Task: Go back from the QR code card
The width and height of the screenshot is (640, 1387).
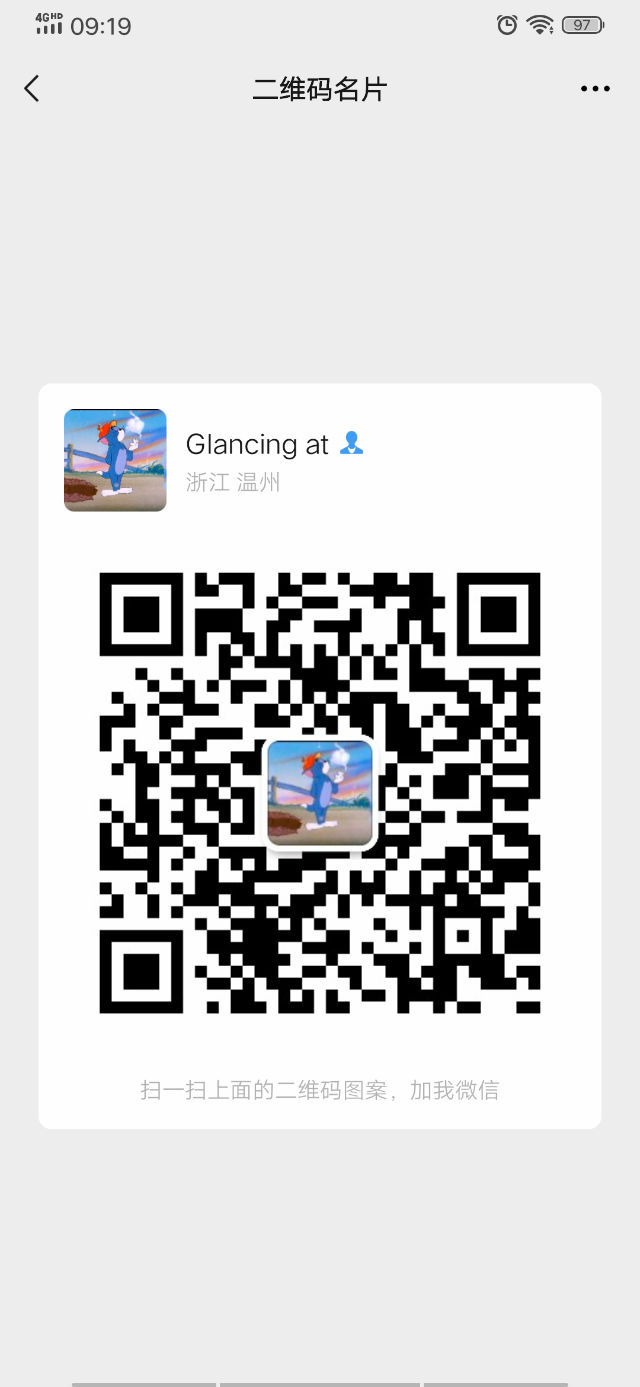Action: point(32,89)
